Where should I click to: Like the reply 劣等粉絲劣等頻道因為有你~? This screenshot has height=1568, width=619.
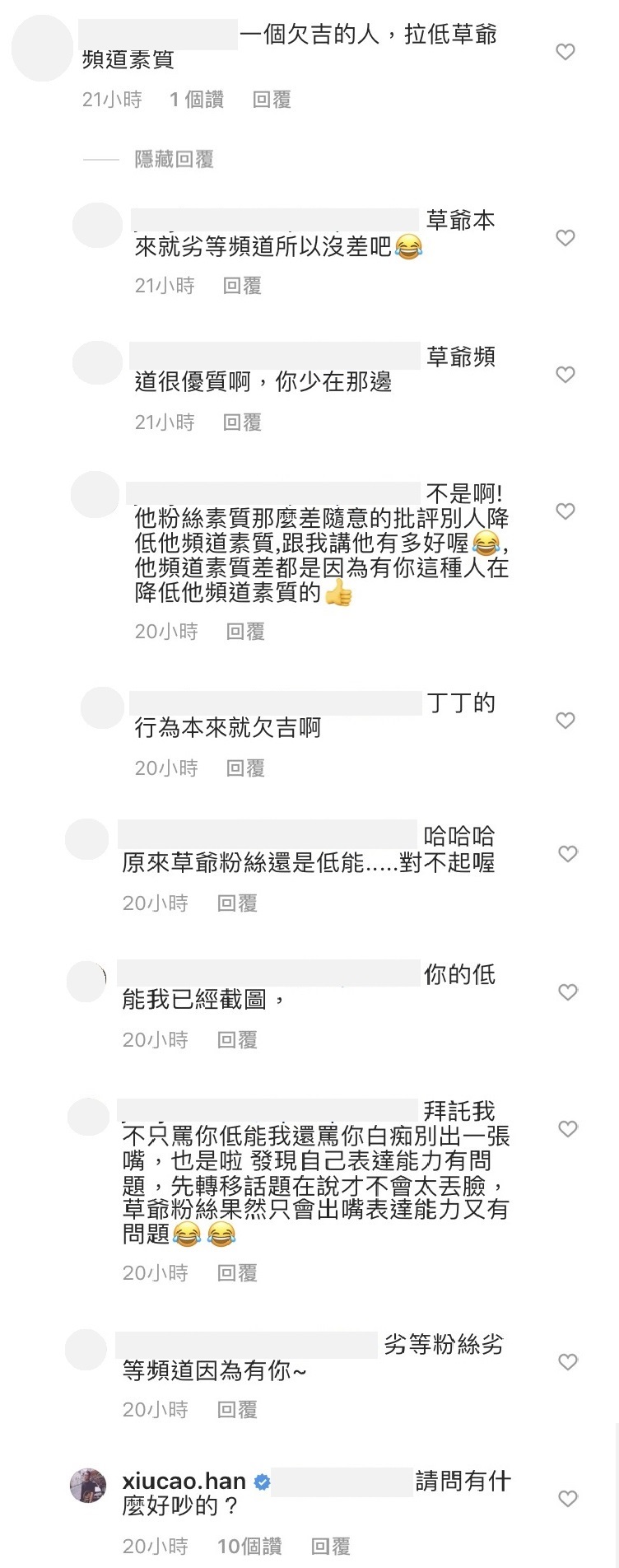(568, 1362)
